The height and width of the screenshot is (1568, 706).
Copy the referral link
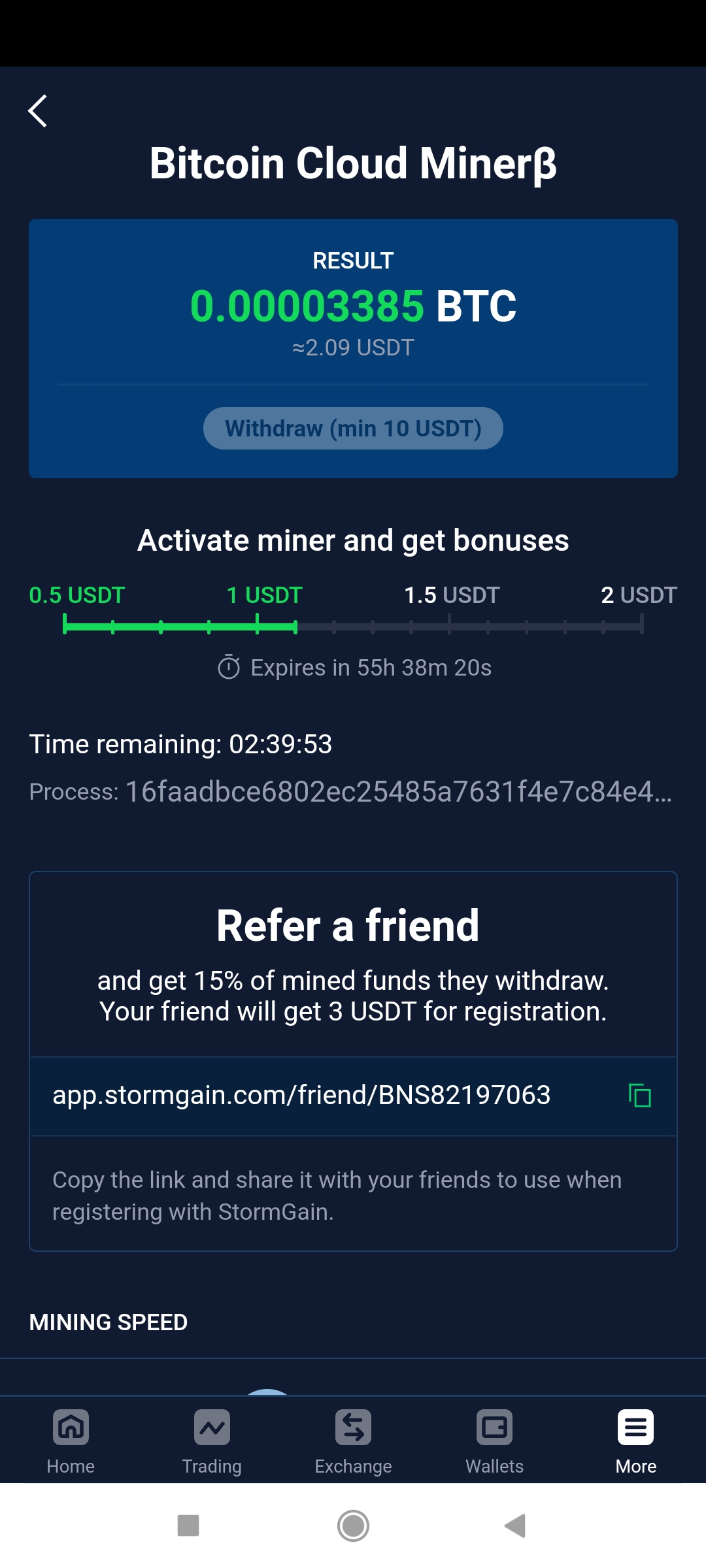tap(639, 1096)
